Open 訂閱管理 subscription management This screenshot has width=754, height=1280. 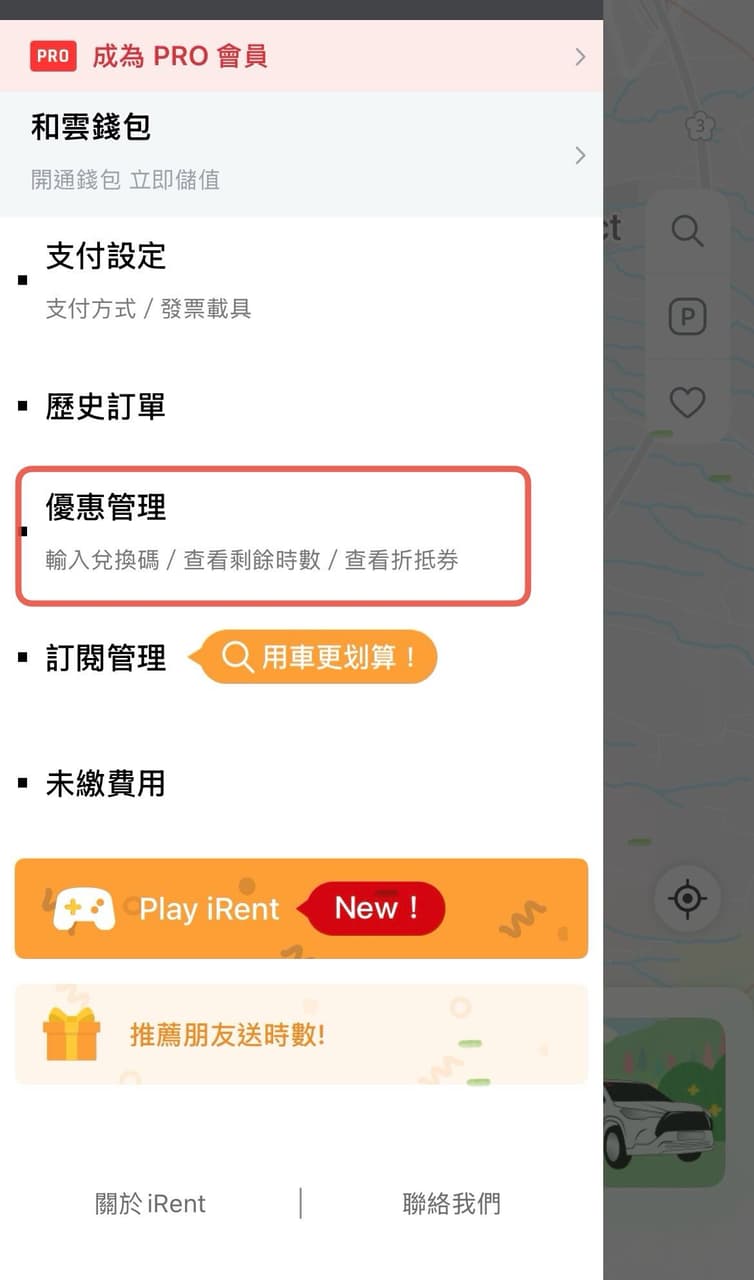coord(106,658)
